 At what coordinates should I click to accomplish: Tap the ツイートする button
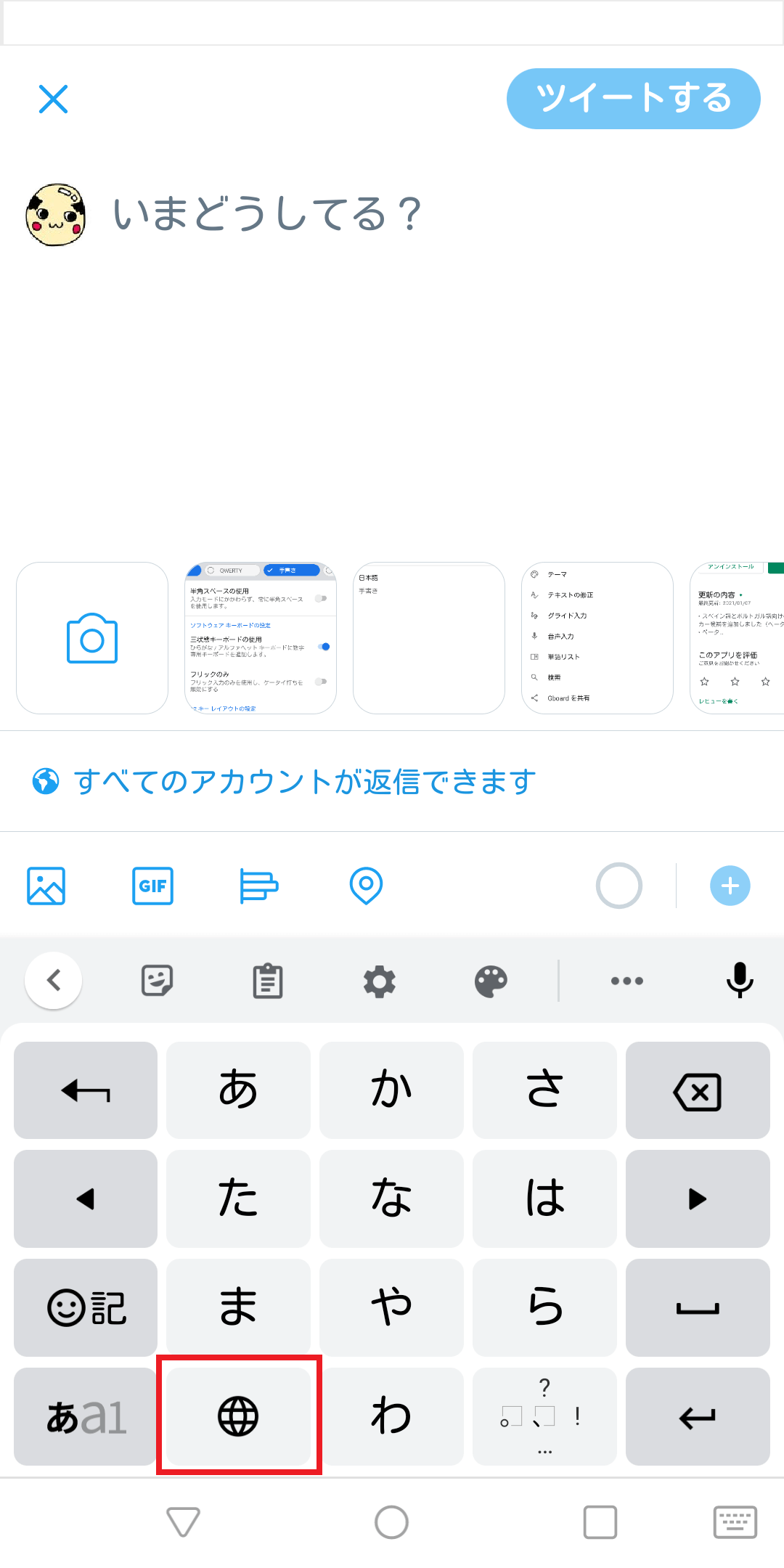pos(633,99)
